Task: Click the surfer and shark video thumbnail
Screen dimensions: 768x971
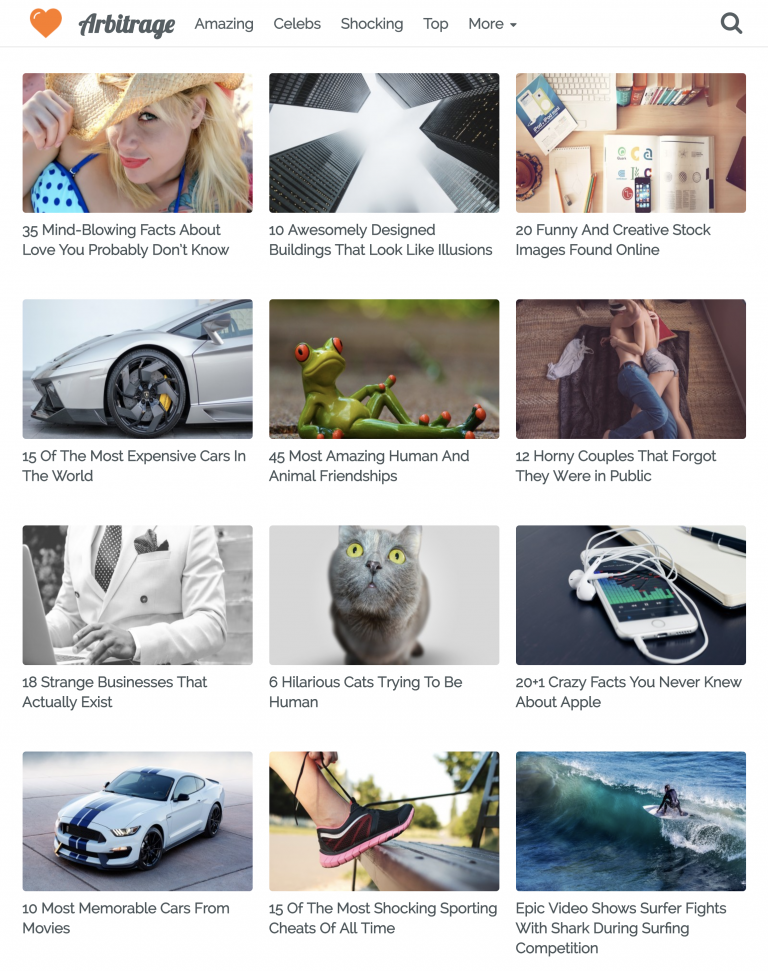Action: click(630, 820)
